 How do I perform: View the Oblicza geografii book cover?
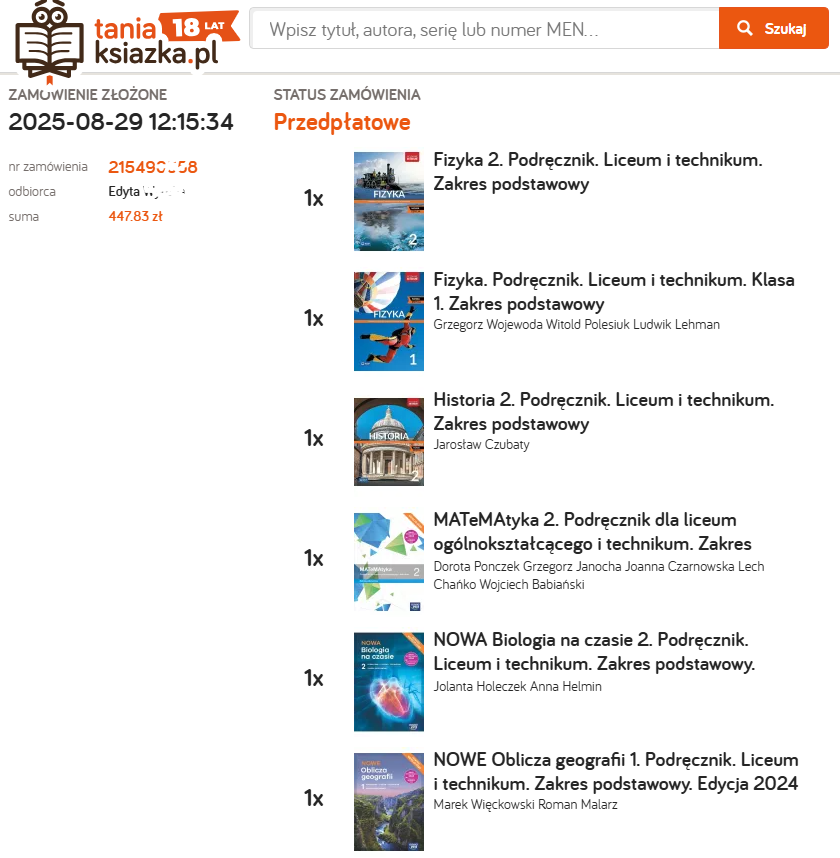pos(389,801)
